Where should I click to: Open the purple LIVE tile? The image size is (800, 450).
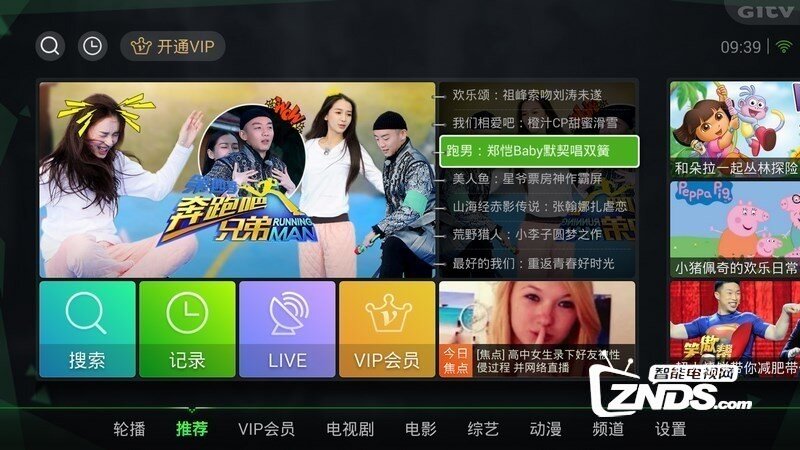tap(287, 329)
